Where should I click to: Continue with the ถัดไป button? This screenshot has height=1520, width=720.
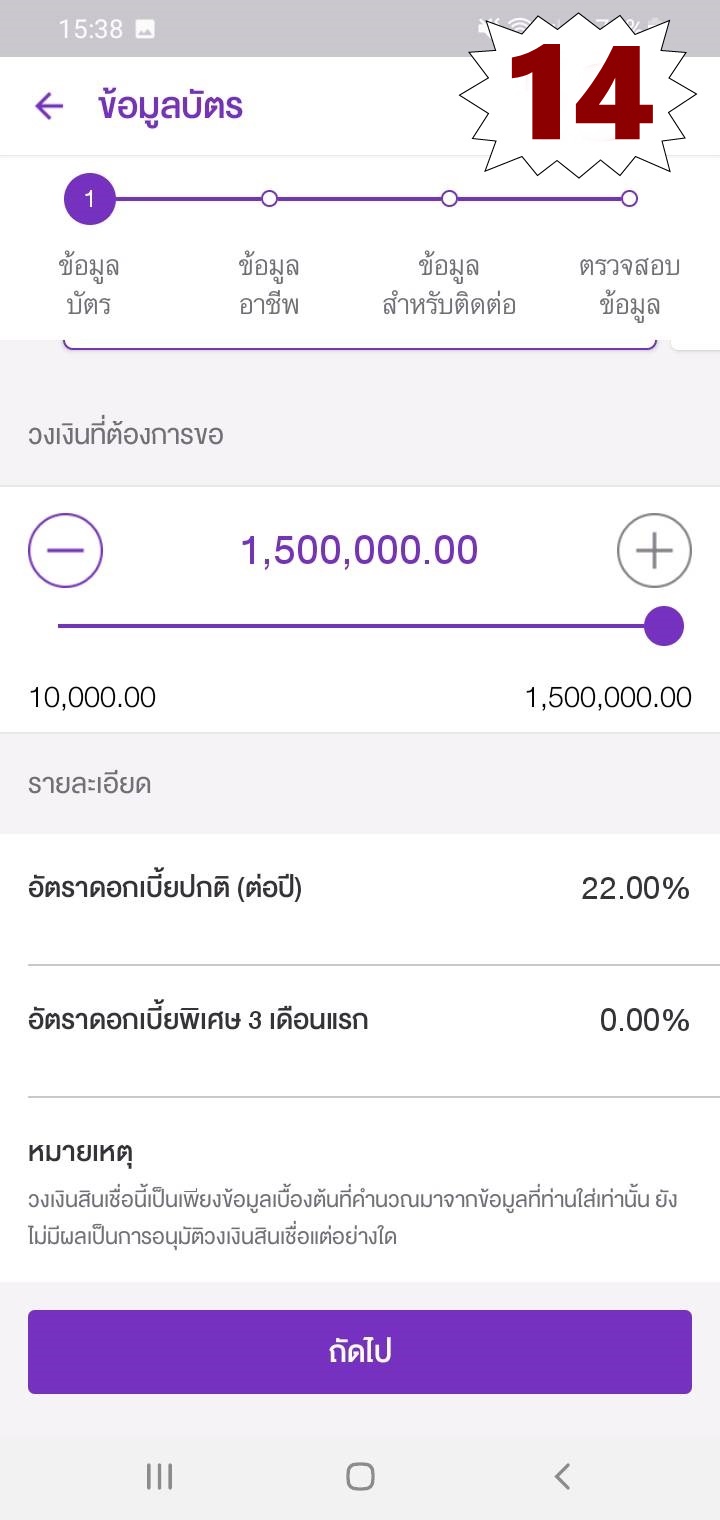coord(360,1352)
